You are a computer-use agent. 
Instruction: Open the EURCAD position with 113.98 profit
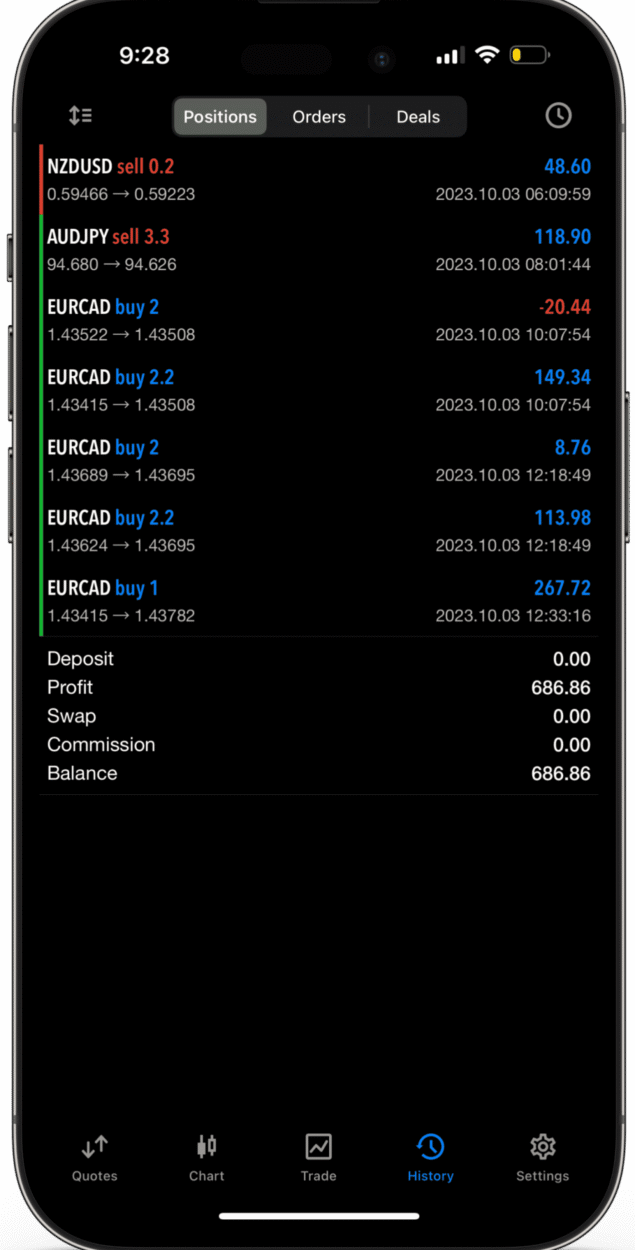pos(319,530)
